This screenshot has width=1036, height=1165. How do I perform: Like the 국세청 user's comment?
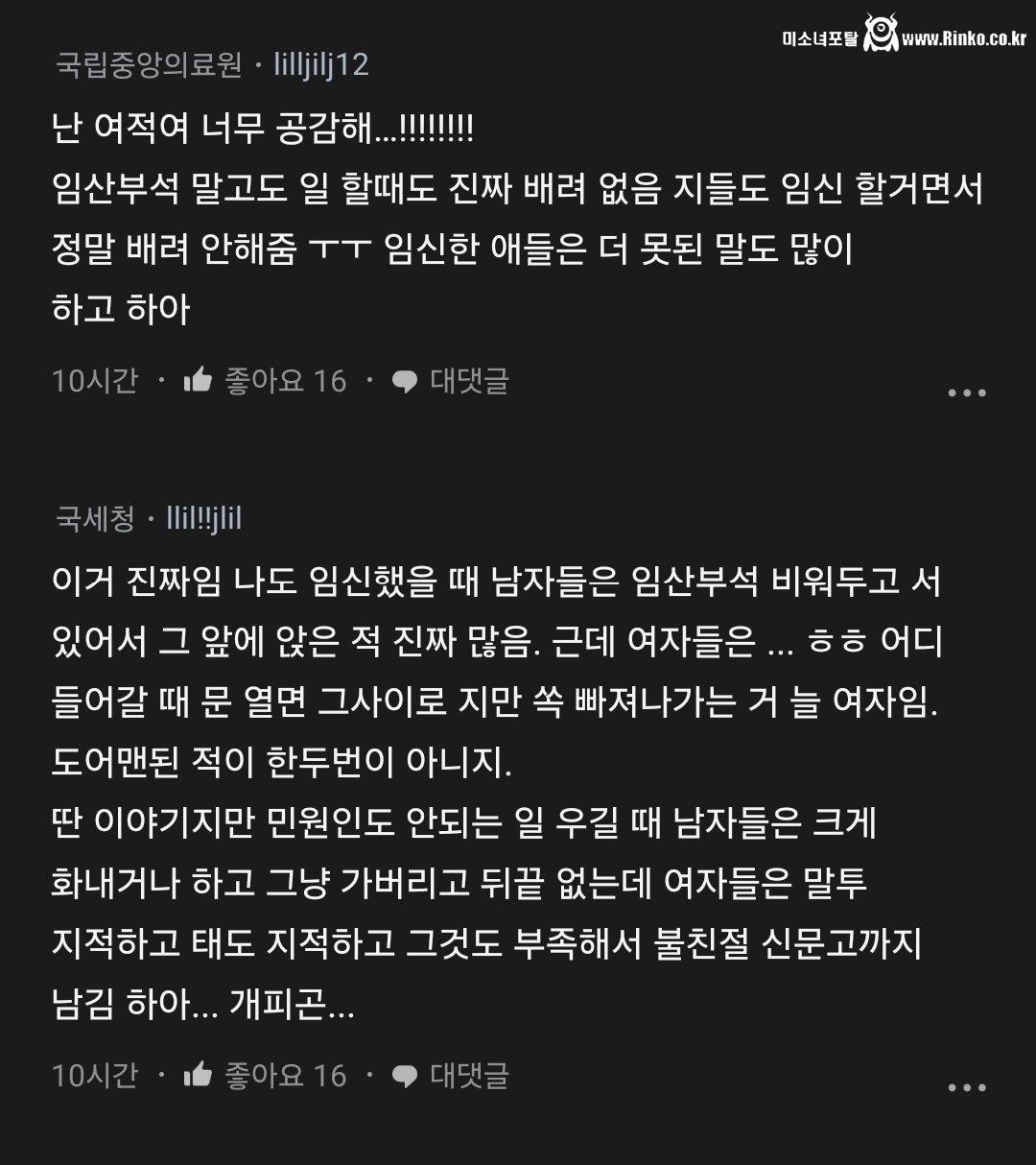(x=199, y=1075)
